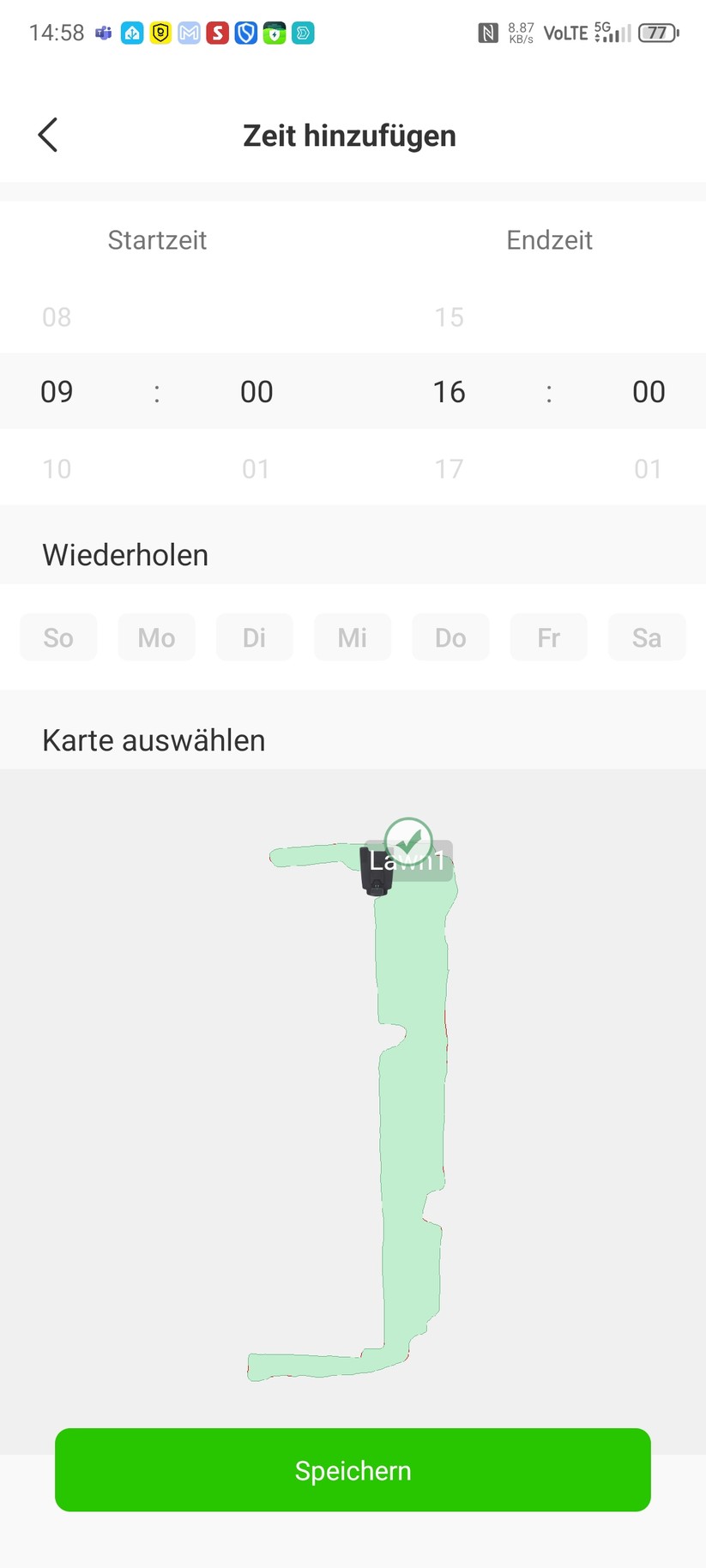
Task: Tap the Gmail notification icon
Action: (189, 33)
